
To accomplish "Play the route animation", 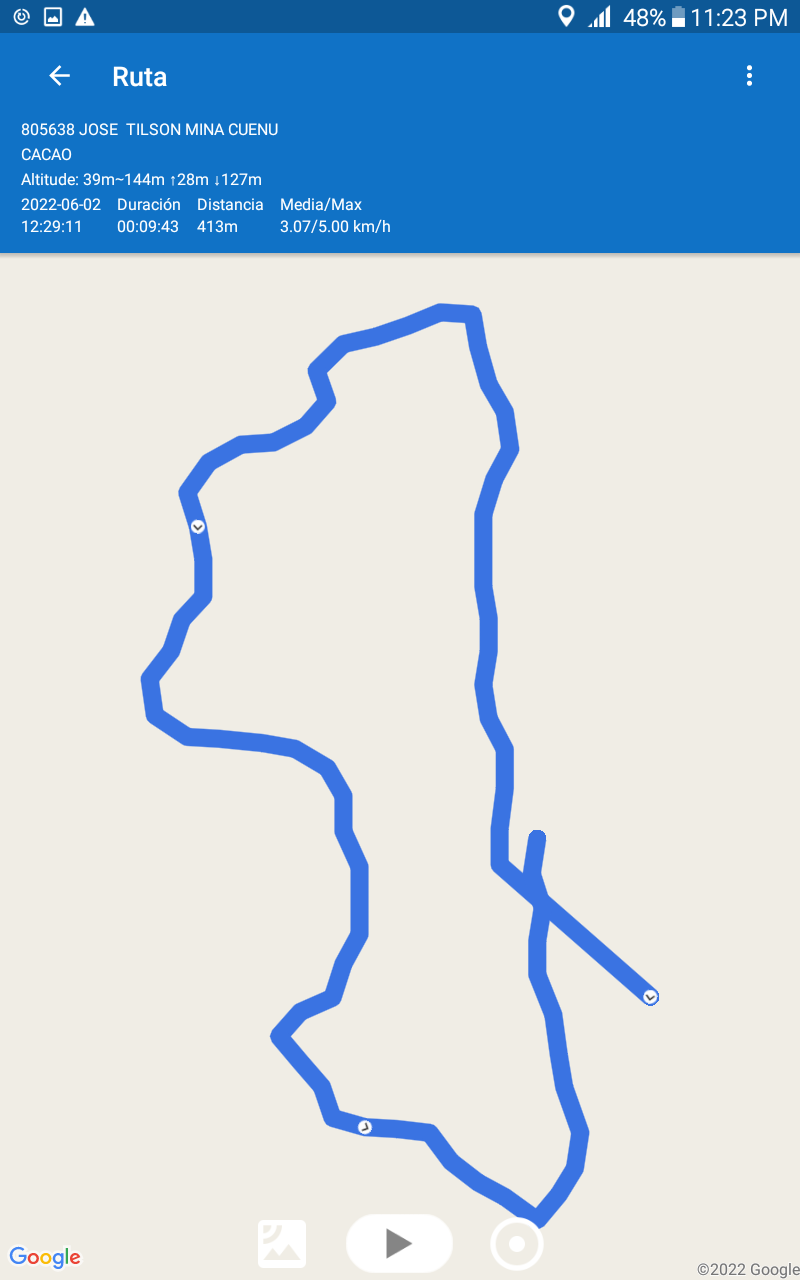I will tap(399, 1243).
